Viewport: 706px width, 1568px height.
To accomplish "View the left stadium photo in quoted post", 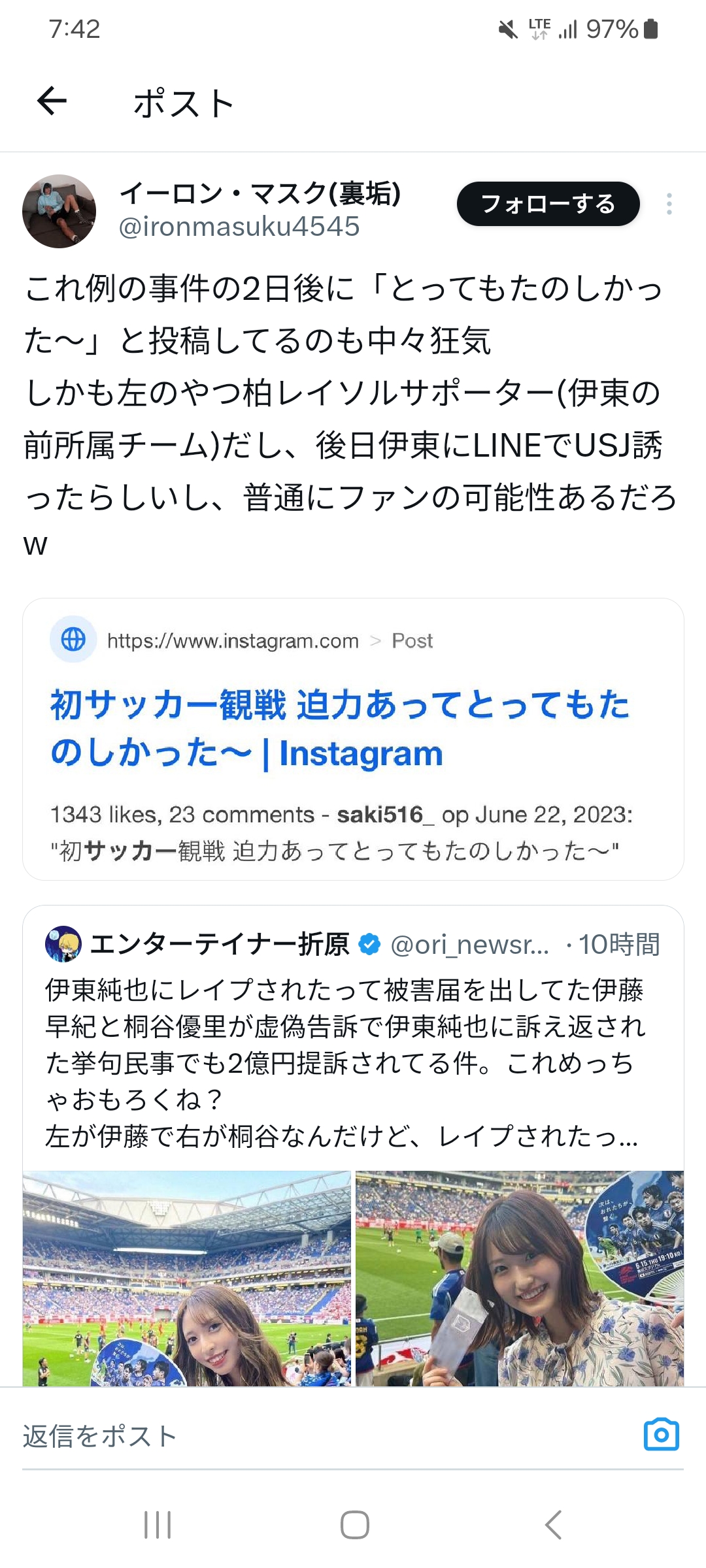I will pyautogui.click(x=187, y=1278).
